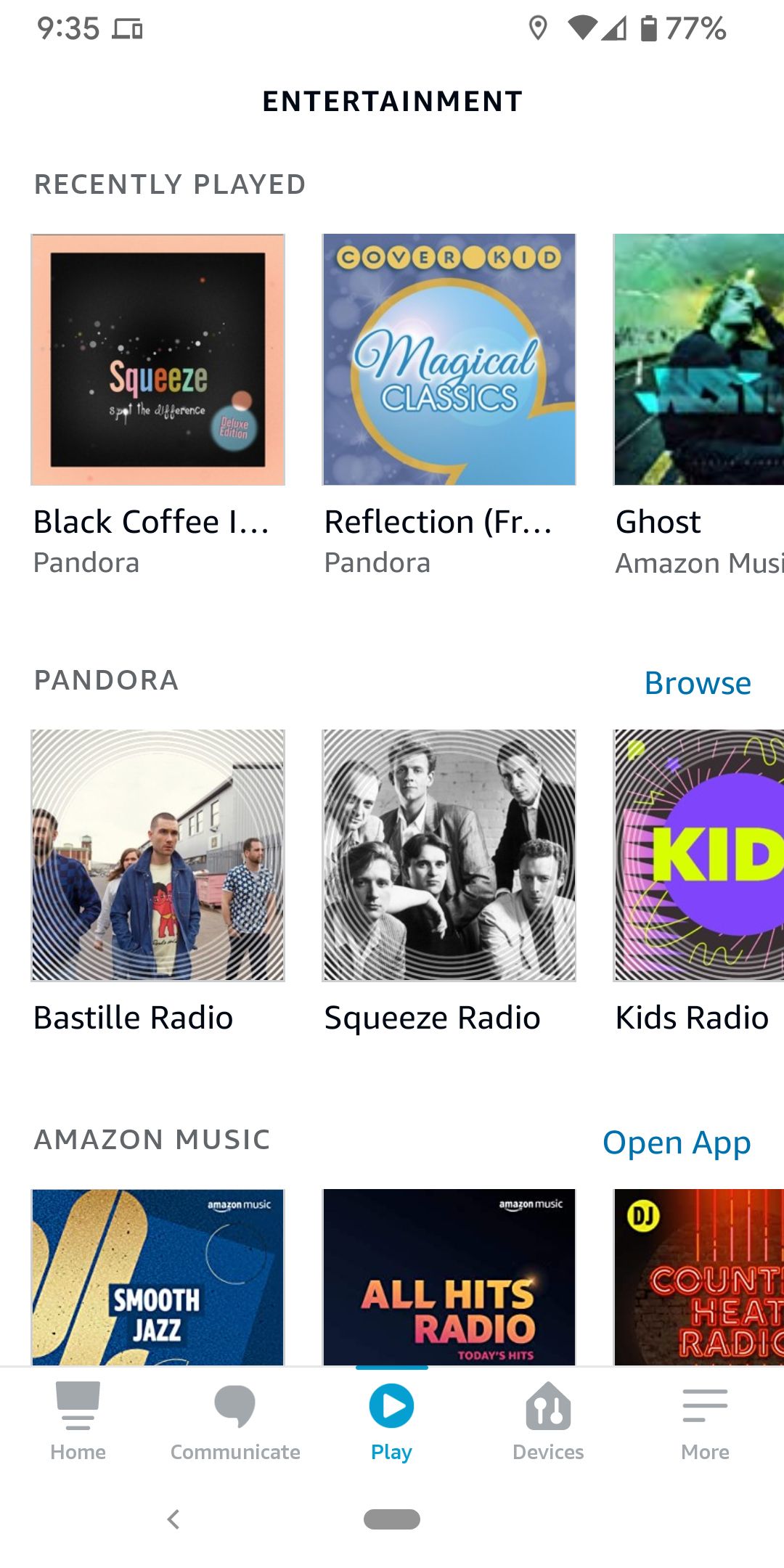Viewport: 784px width, 1568px height.
Task: Play Black Coffee album from Pandora
Action: [x=158, y=358]
